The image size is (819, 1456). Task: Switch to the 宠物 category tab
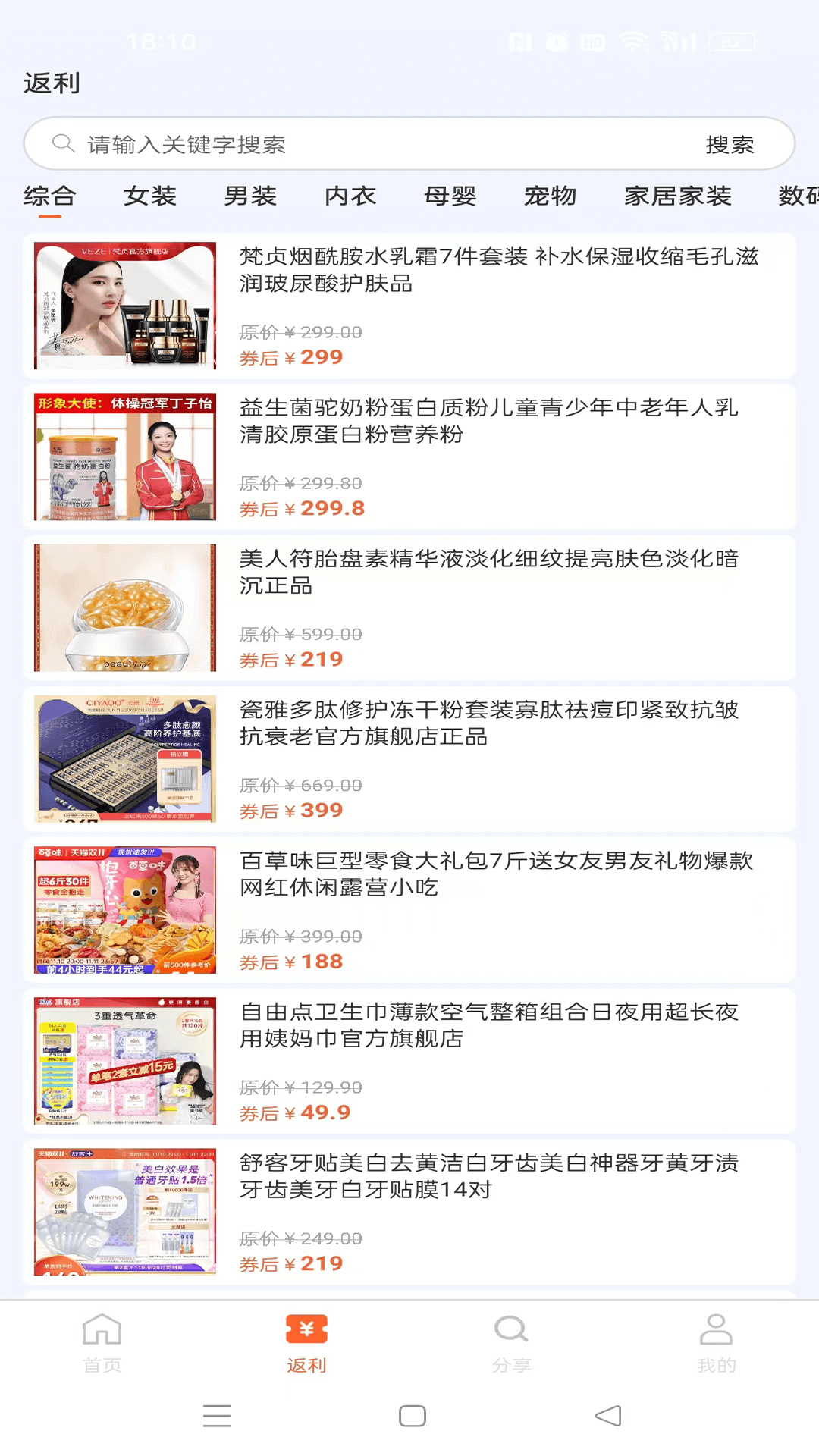[551, 196]
